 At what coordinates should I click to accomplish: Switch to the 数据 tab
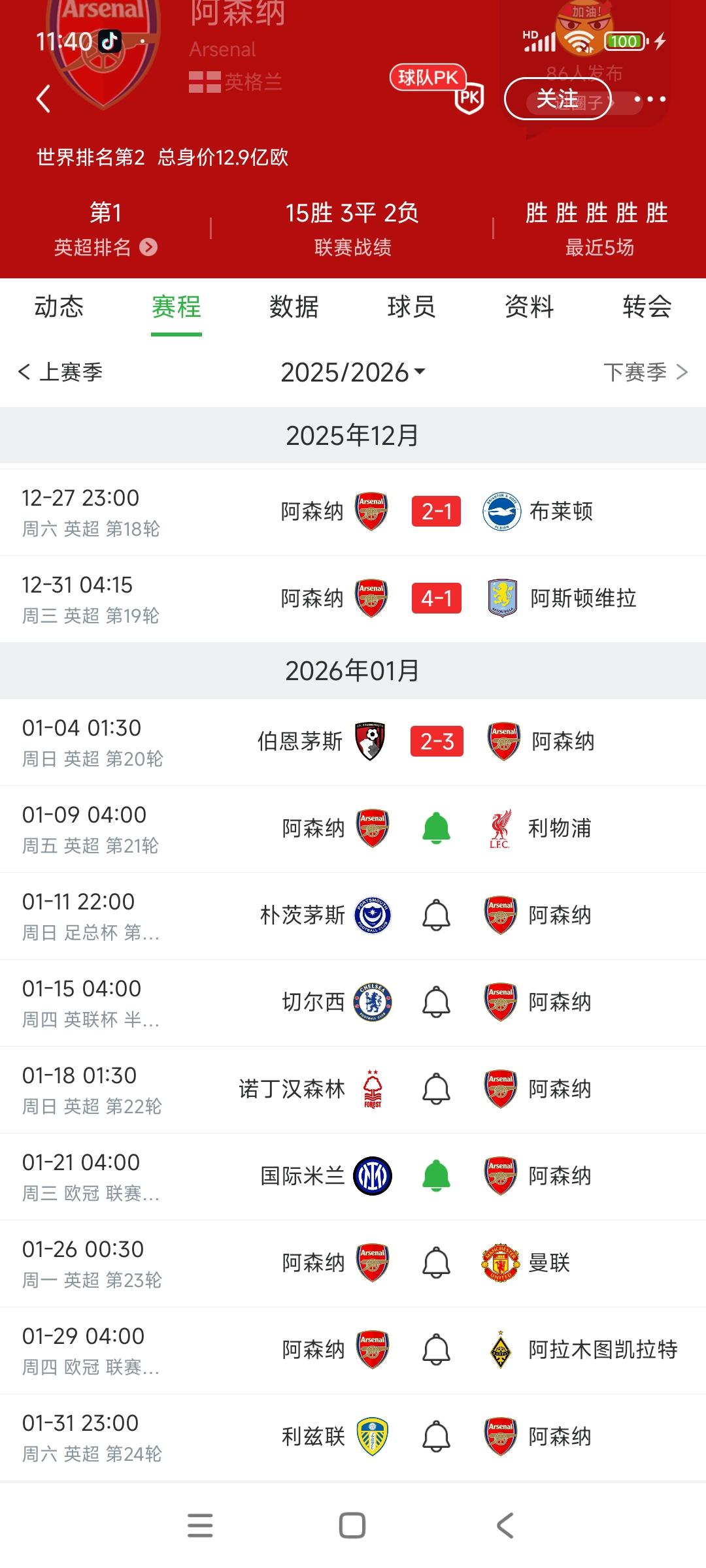[292, 307]
